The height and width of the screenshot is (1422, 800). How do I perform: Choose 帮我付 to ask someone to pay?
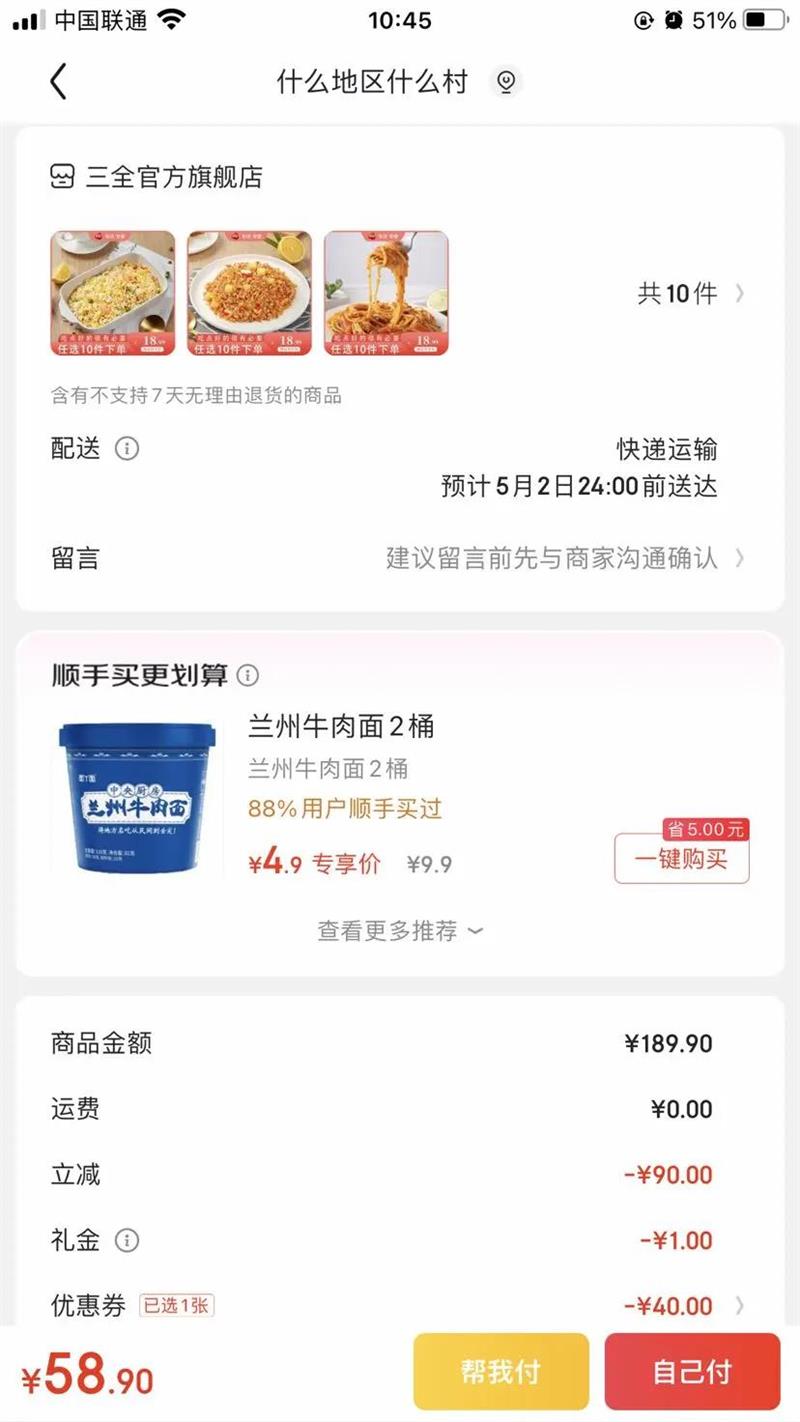[x=500, y=1372]
